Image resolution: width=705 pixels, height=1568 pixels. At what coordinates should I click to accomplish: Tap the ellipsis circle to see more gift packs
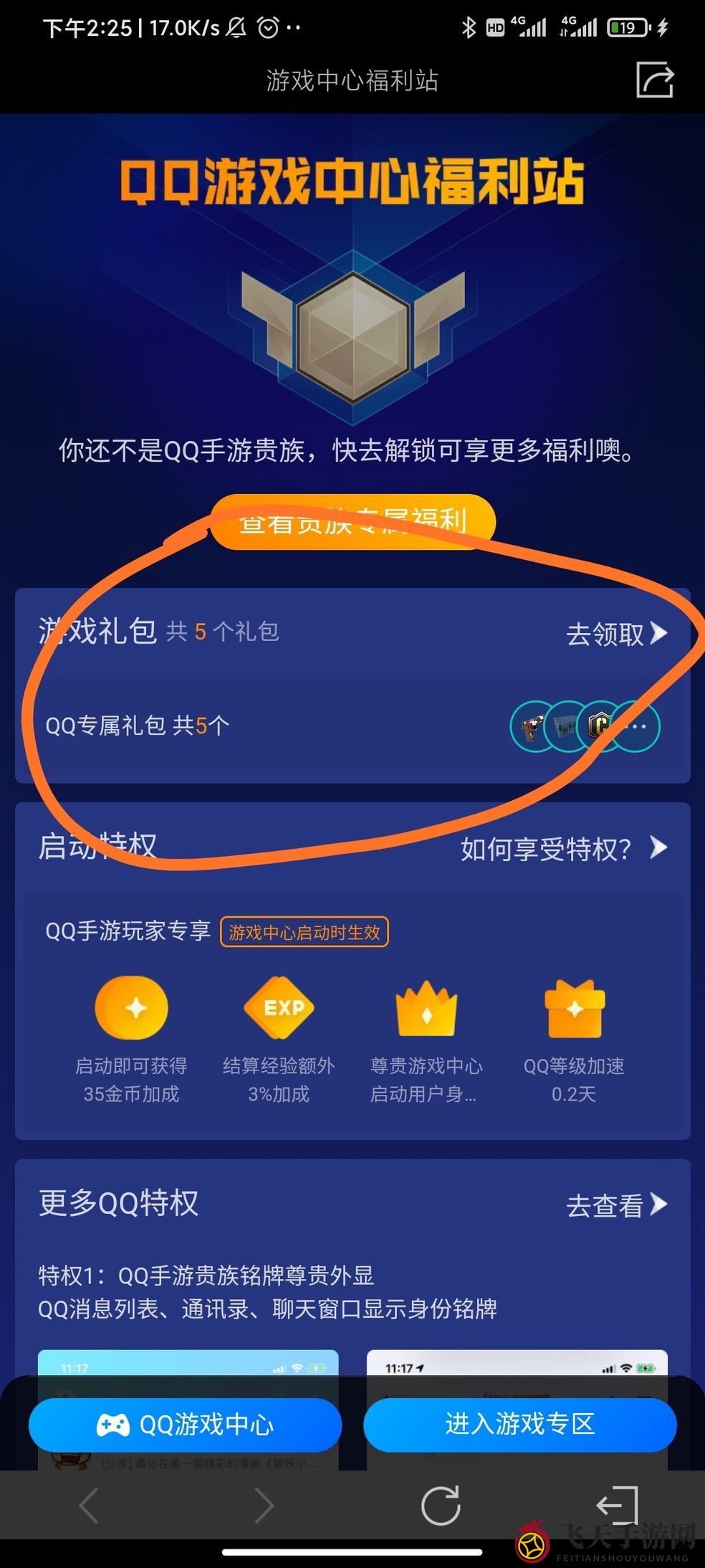point(633,726)
